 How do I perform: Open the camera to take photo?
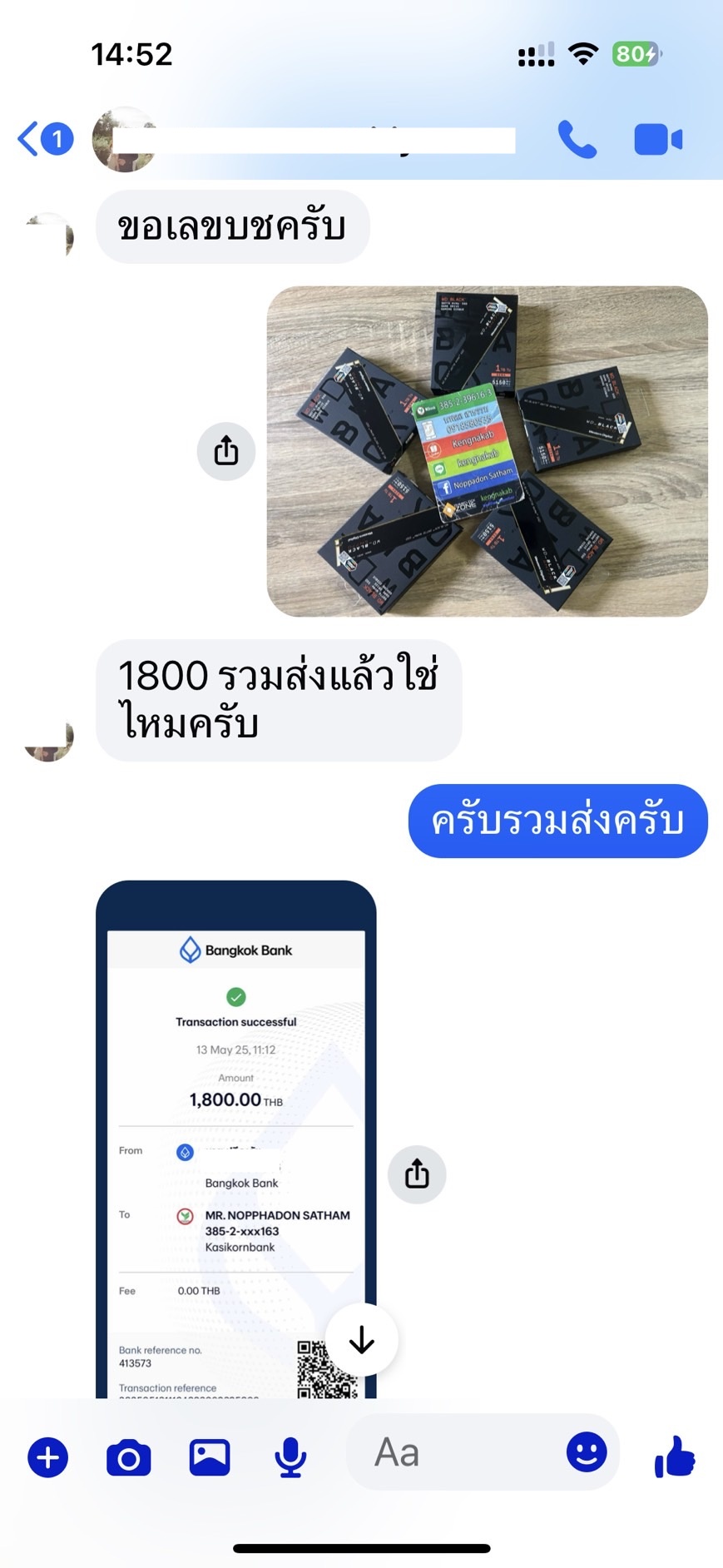coord(129,1457)
